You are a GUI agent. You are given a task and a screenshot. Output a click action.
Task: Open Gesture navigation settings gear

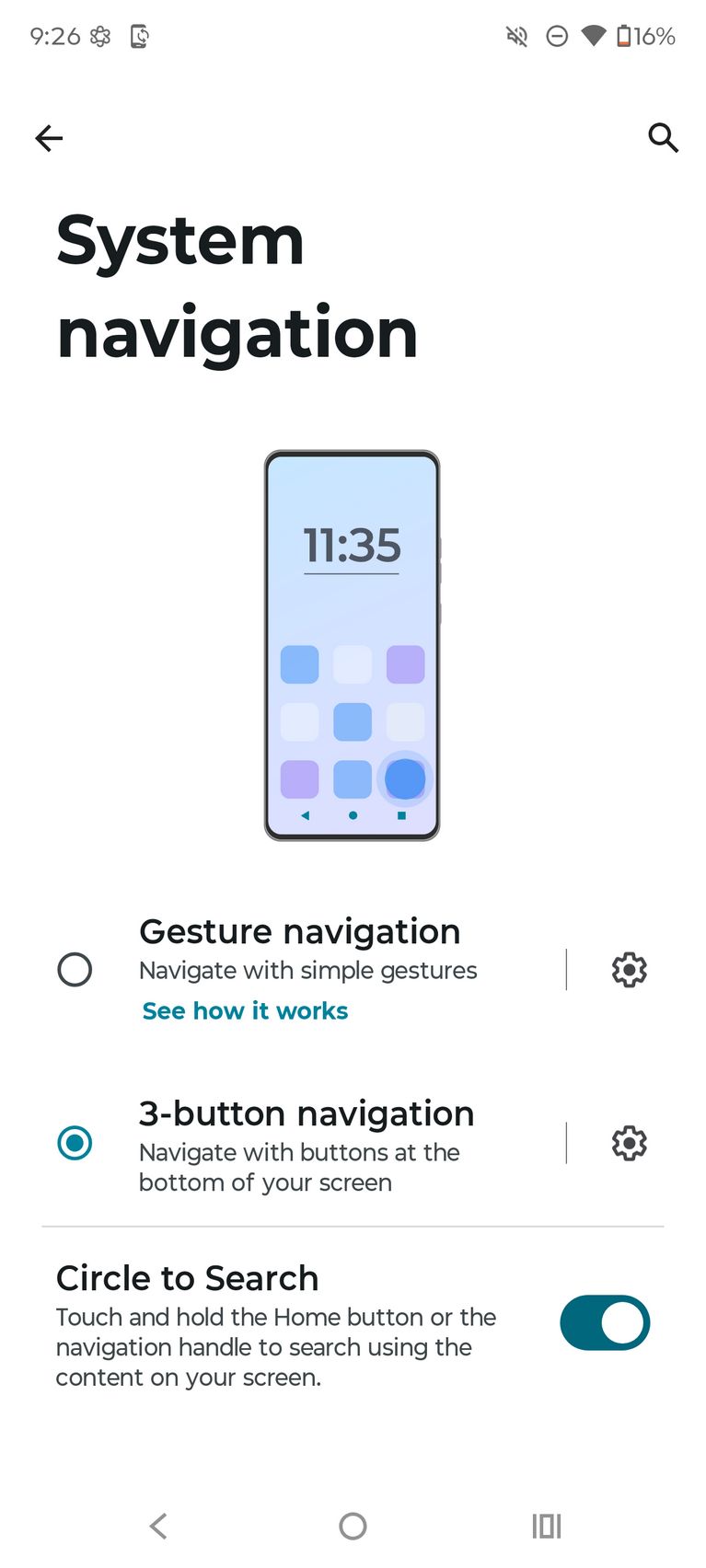coord(629,970)
